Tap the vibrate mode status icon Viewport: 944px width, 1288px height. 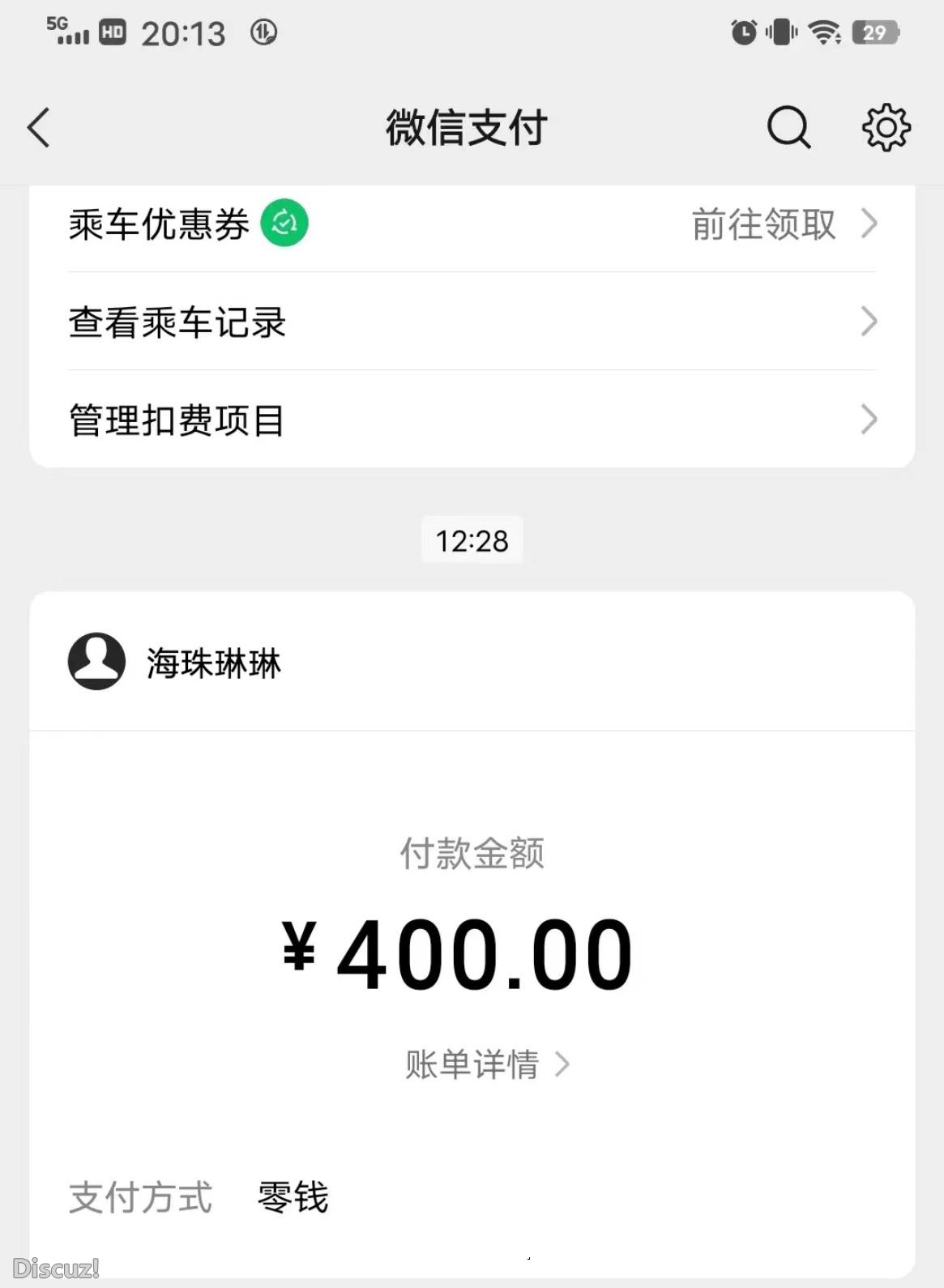point(780,32)
